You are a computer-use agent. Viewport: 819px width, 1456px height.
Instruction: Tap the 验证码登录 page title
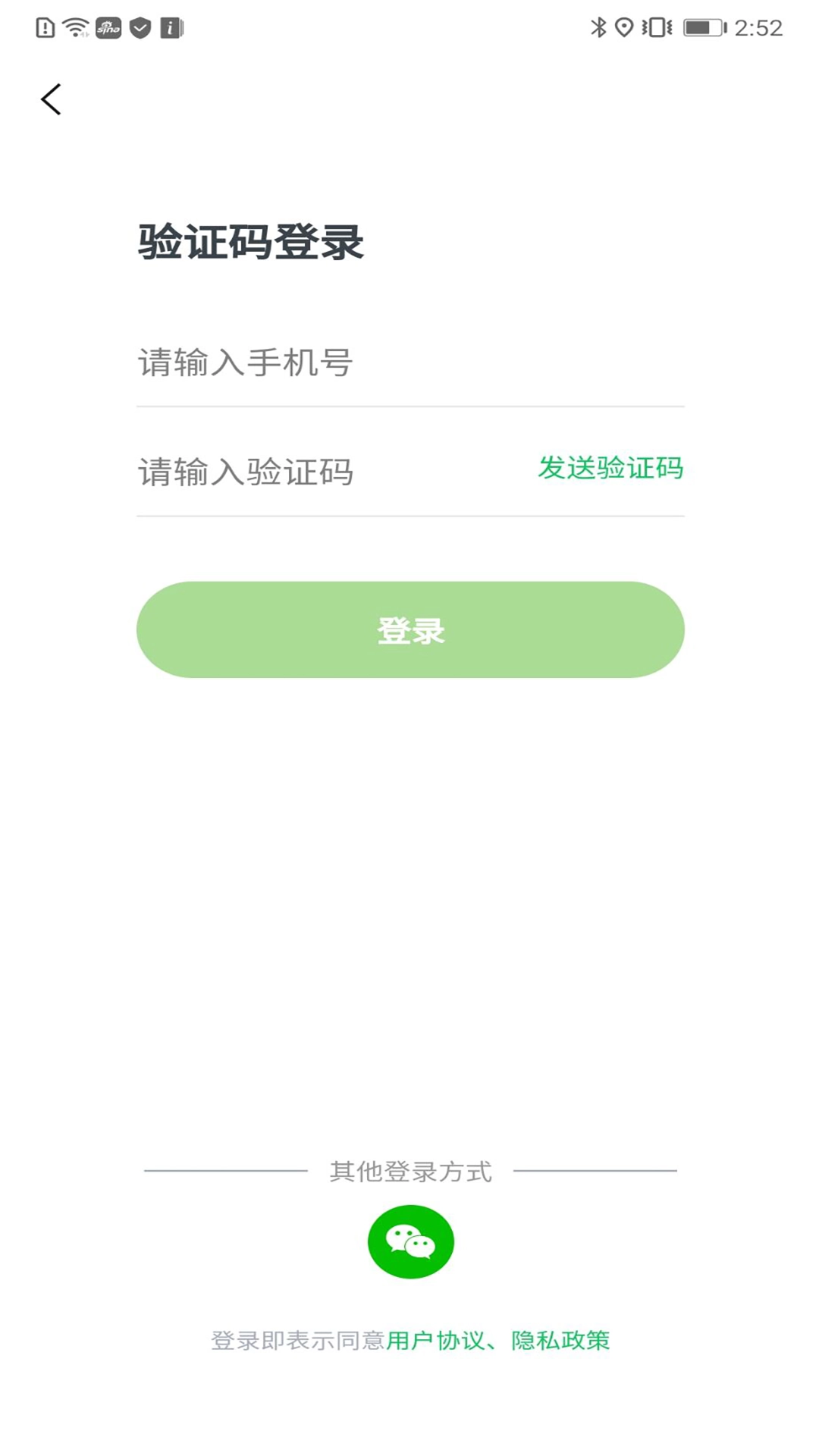[250, 241]
